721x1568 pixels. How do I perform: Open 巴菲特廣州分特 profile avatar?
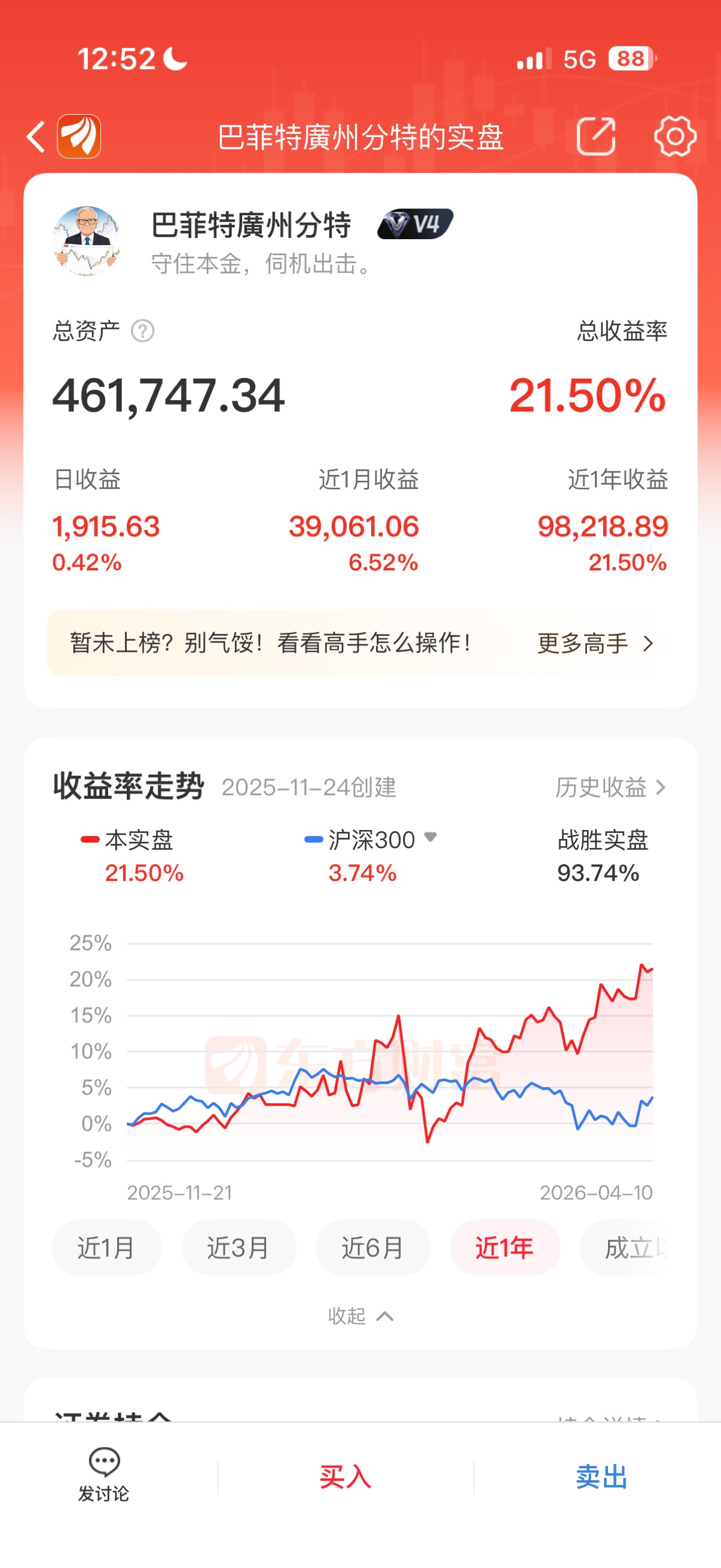pos(87,241)
